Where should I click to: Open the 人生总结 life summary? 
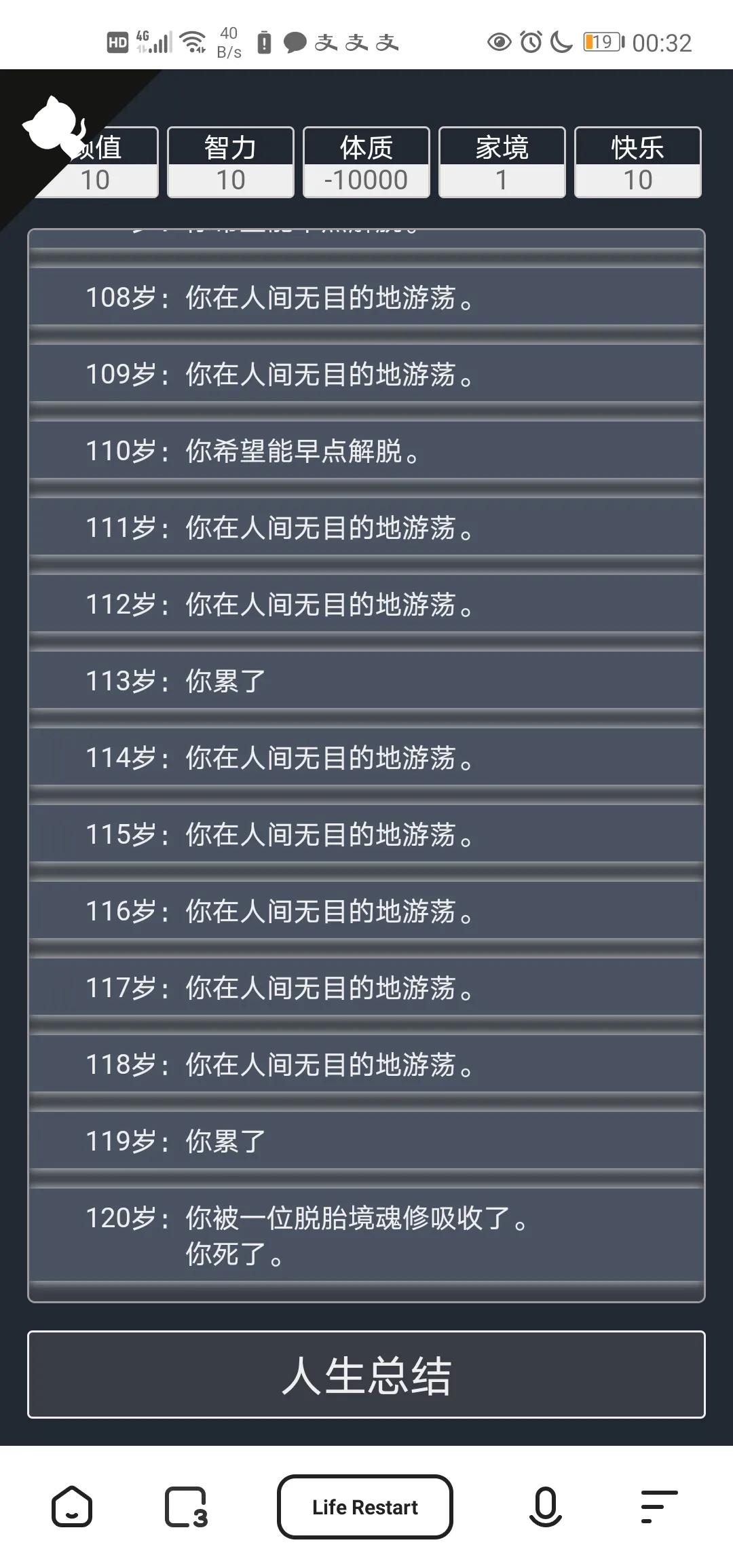coord(366,1375)
